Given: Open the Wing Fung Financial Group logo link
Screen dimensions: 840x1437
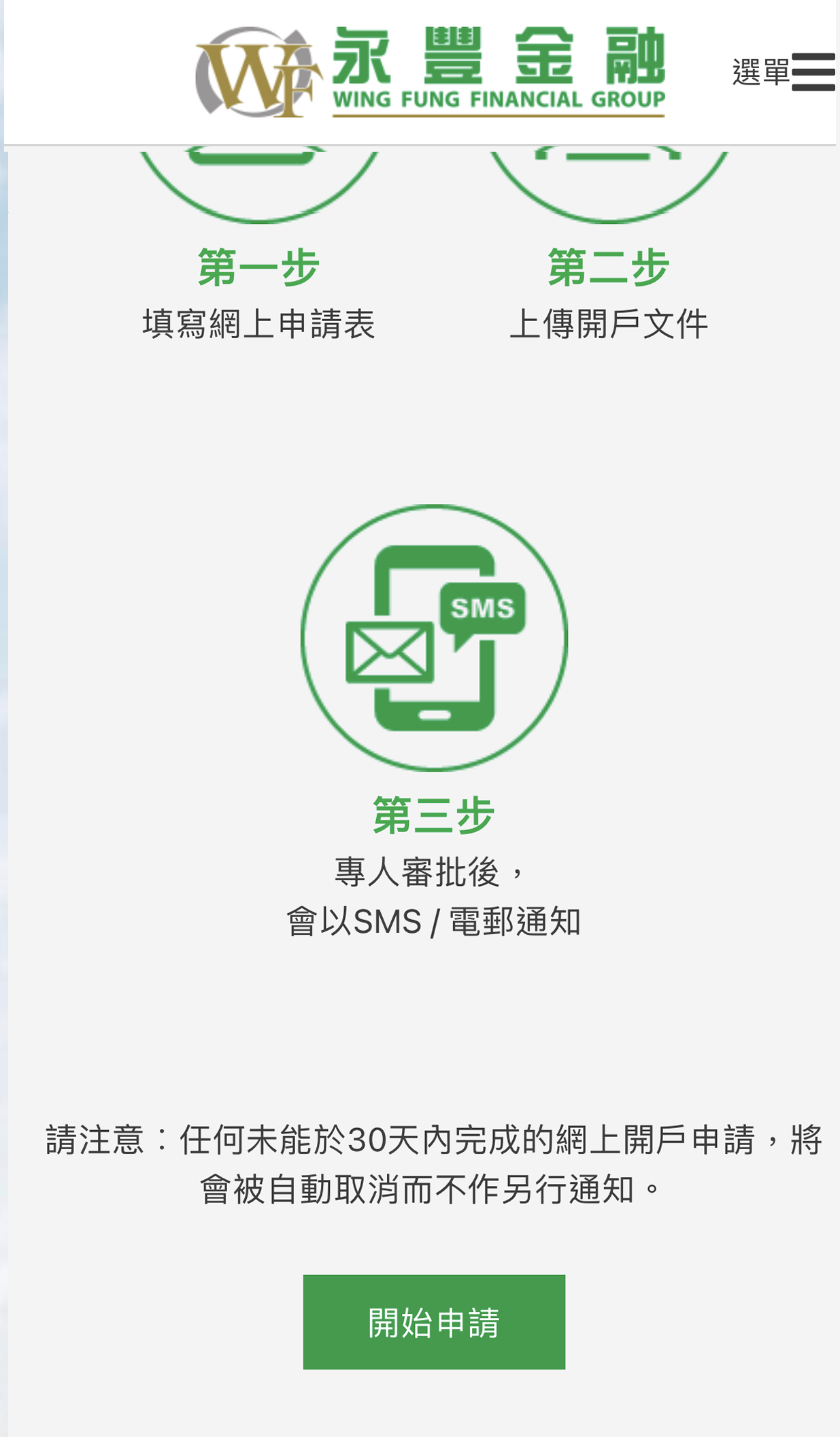Looking at the screenshot, I should click(430, 72).
